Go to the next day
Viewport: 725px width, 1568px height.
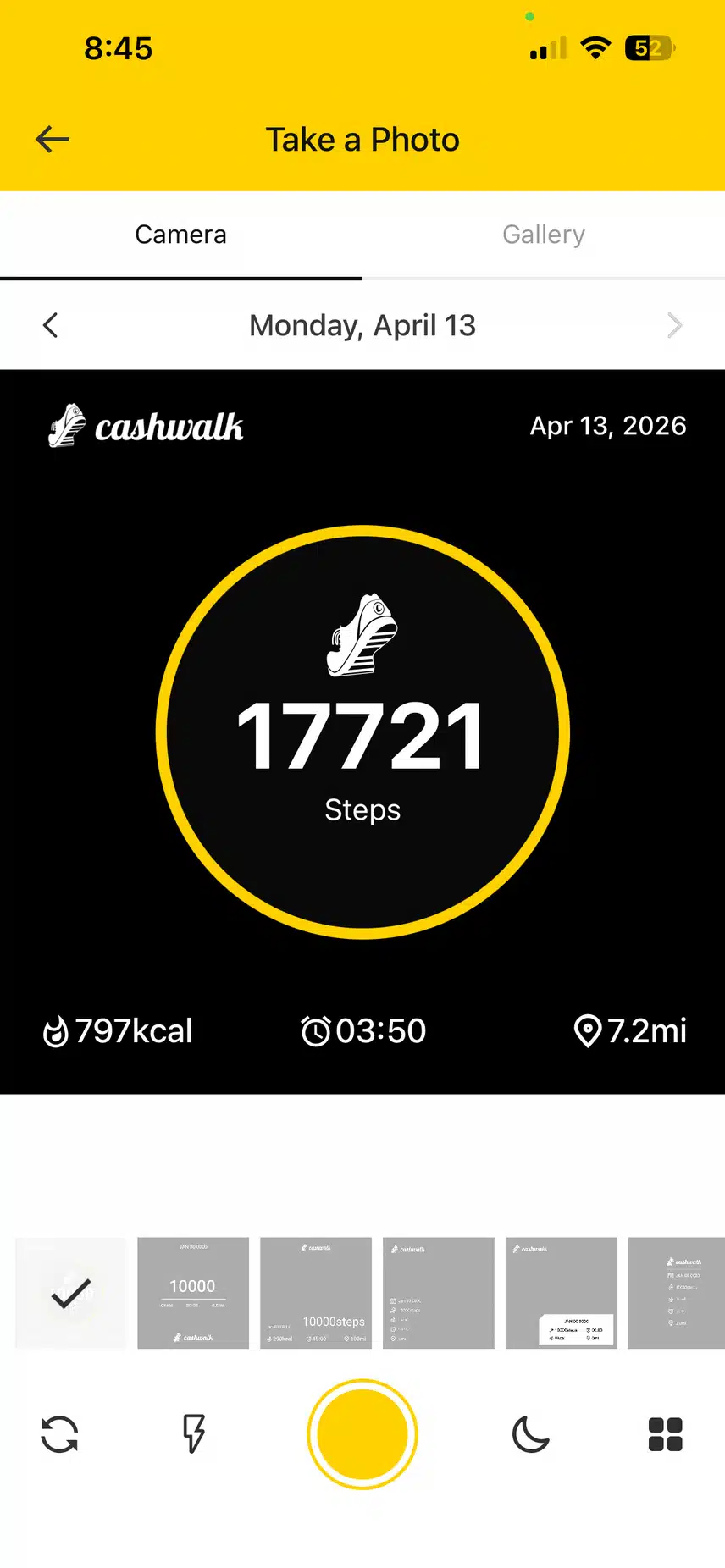coord(674,325)
